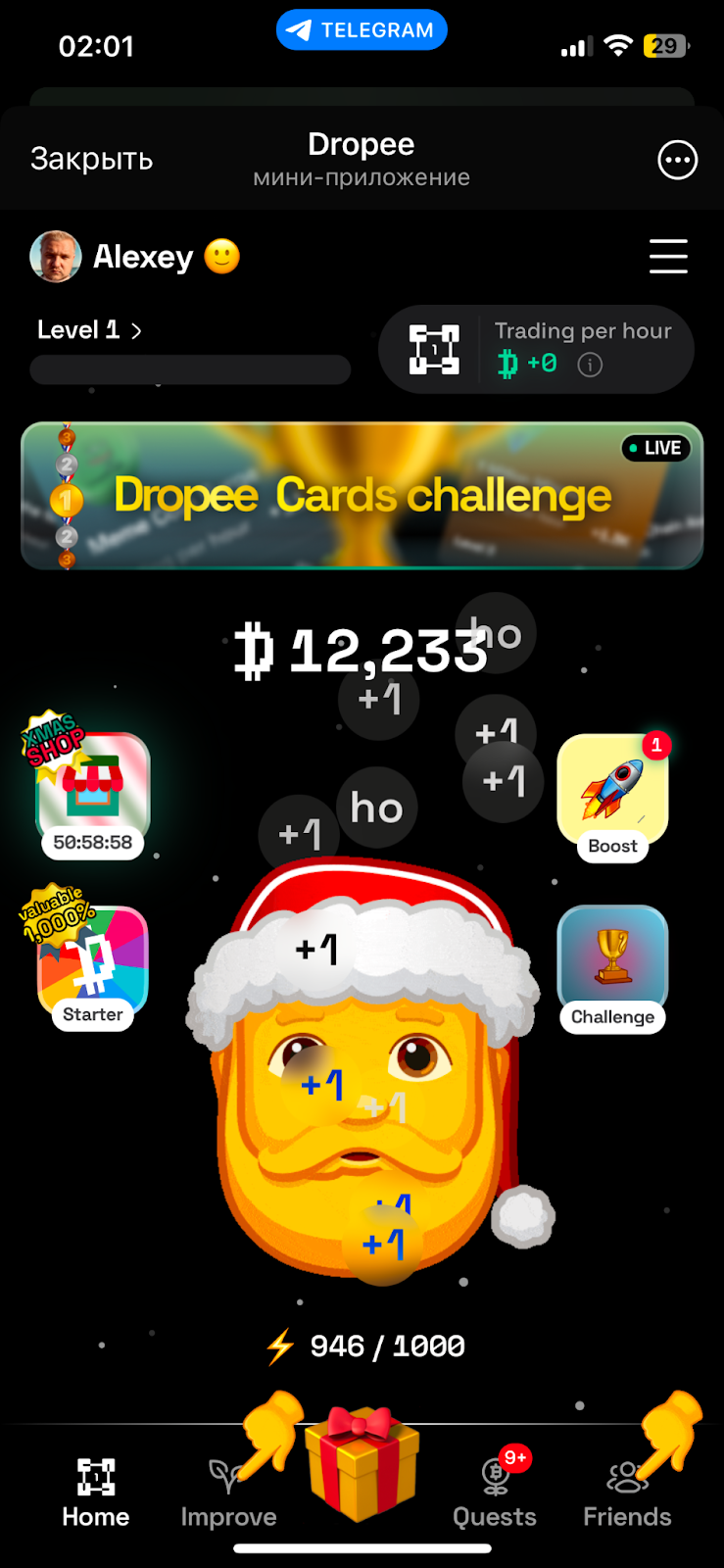
Task: Open the three-dot options menu
Action: pyautogui.click(x=677, y=160)
